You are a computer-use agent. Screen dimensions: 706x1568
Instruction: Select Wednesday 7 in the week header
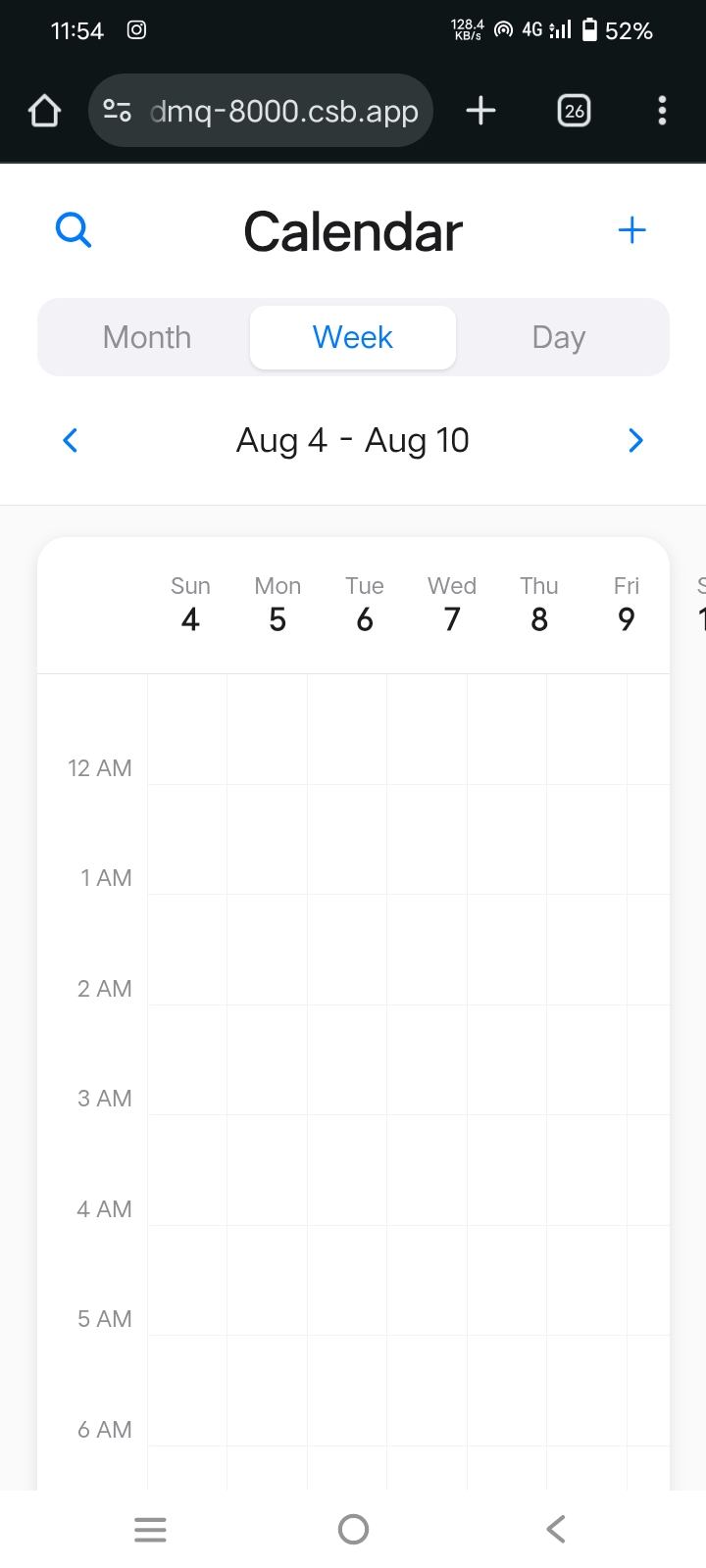452,605
